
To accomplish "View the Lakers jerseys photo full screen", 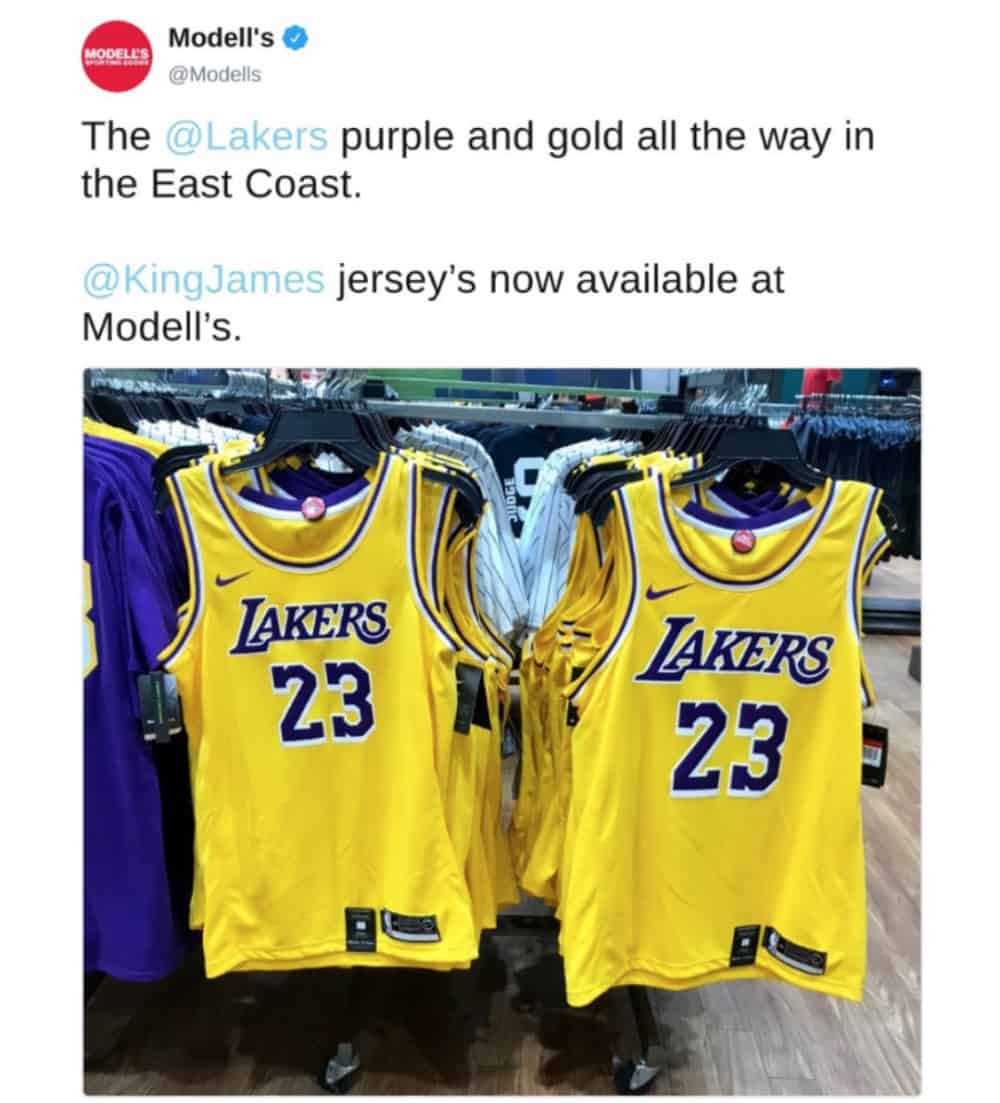I will tap(501, 730).
